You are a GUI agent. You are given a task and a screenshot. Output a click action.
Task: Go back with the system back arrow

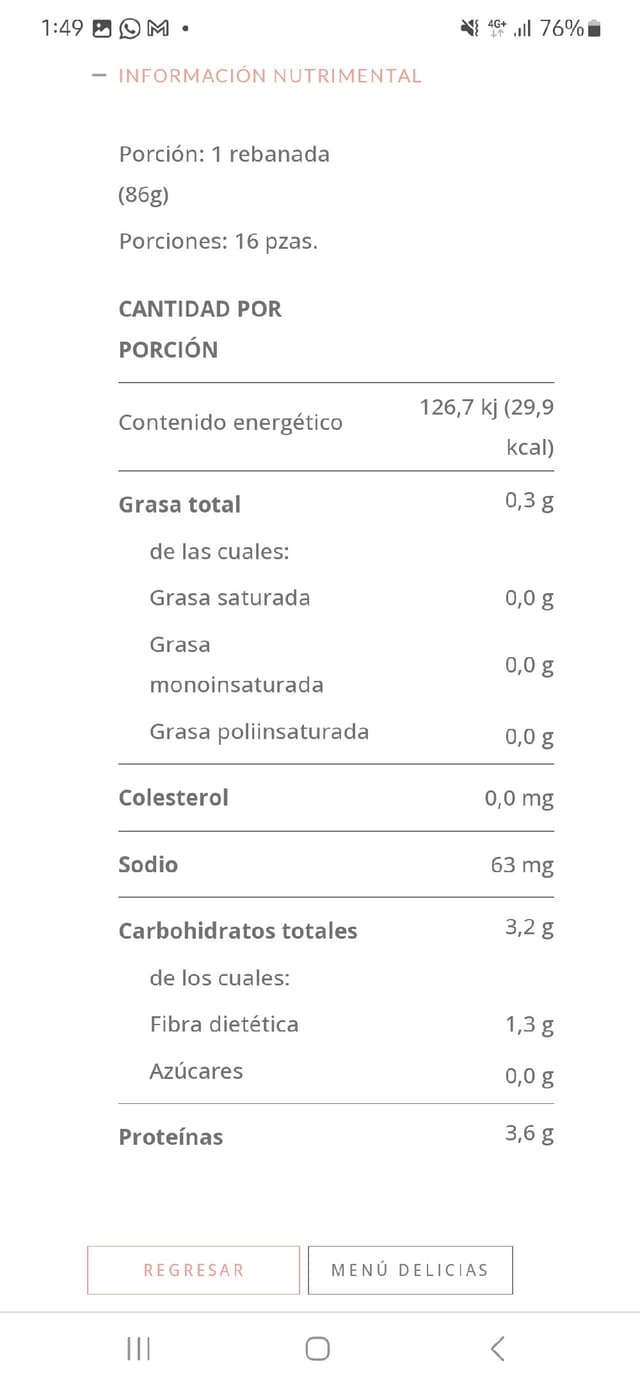click(497, 1349)
